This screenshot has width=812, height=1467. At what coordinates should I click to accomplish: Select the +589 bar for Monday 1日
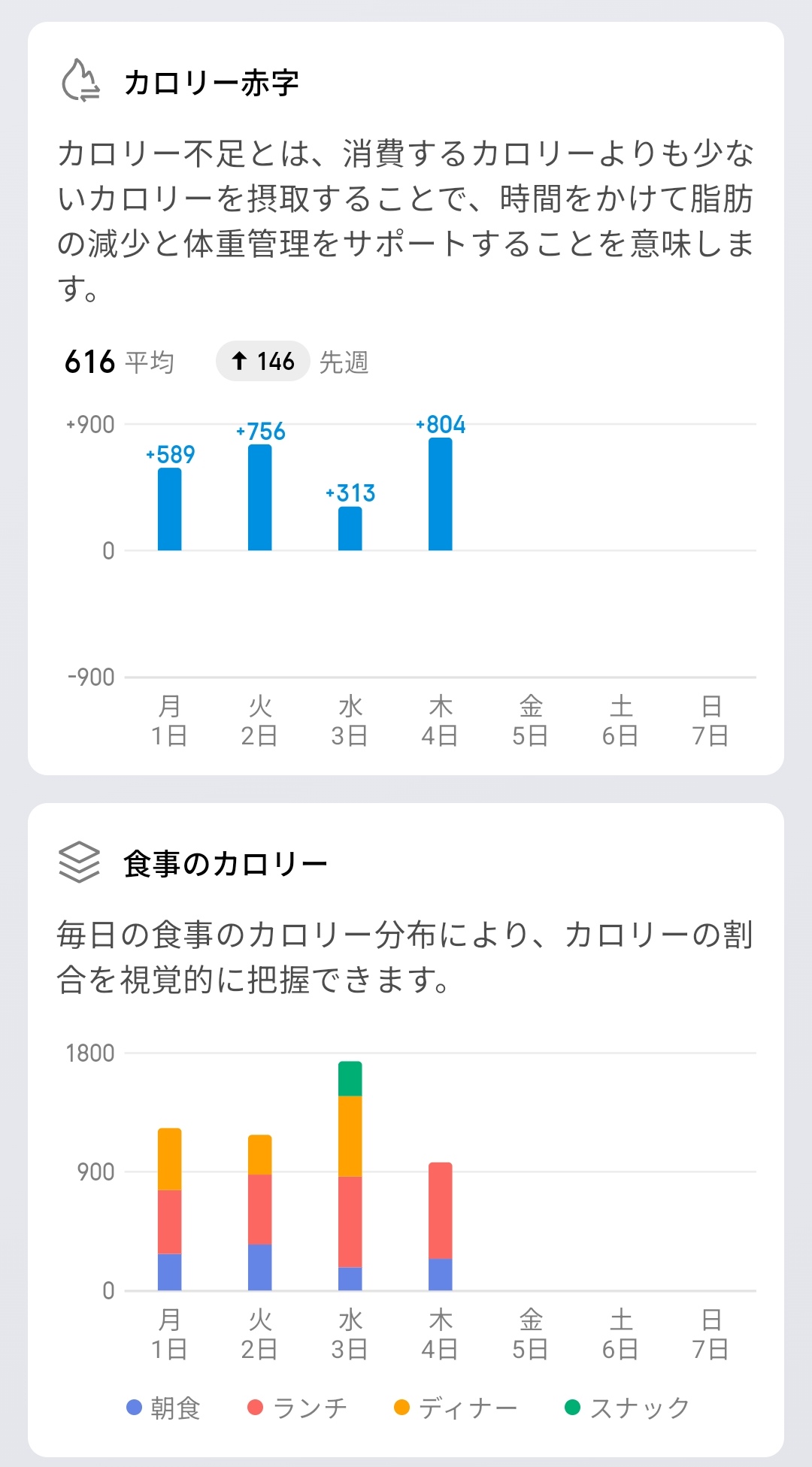[x=169, y=509]
